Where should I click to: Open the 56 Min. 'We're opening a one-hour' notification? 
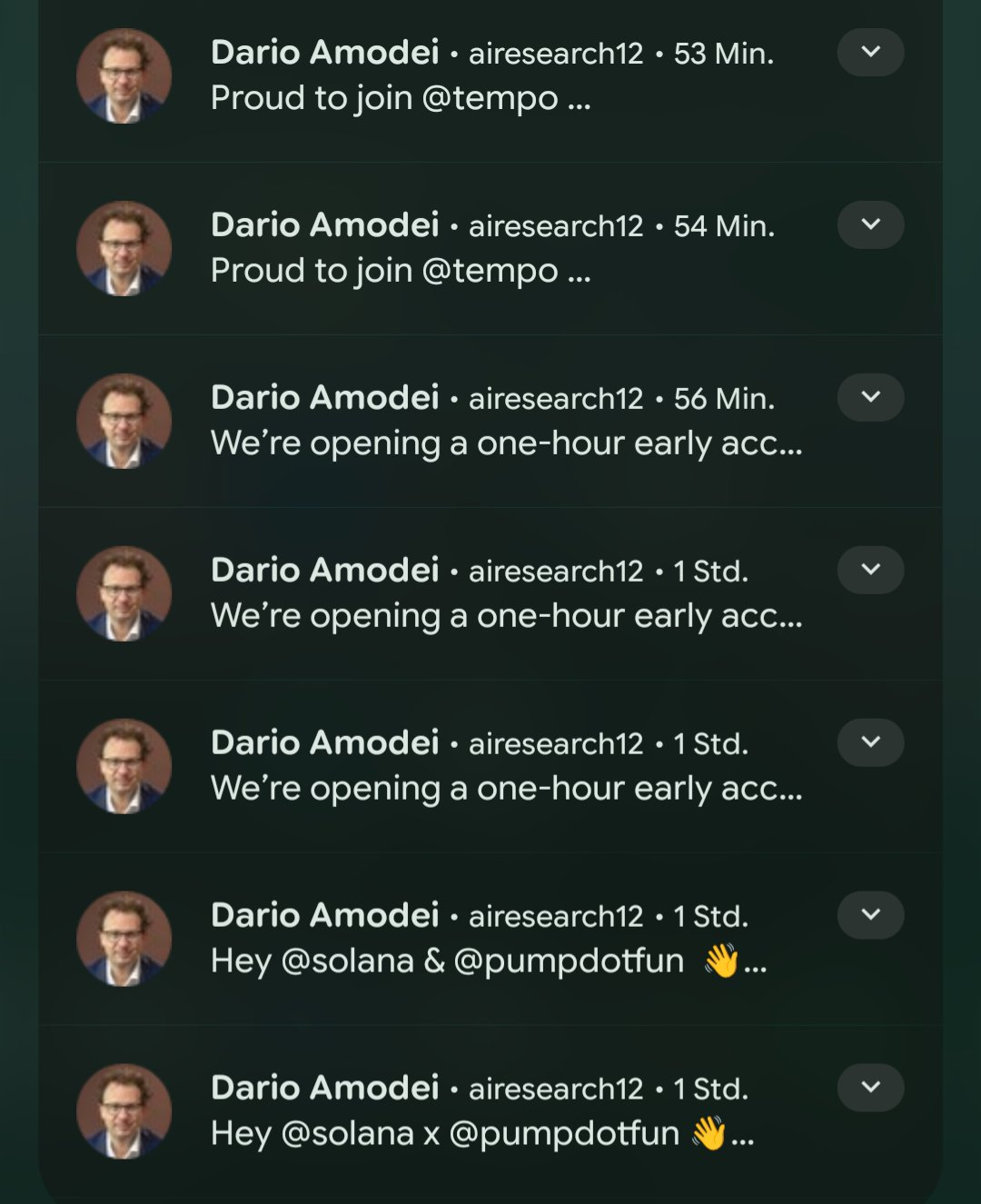coord(505,443)
